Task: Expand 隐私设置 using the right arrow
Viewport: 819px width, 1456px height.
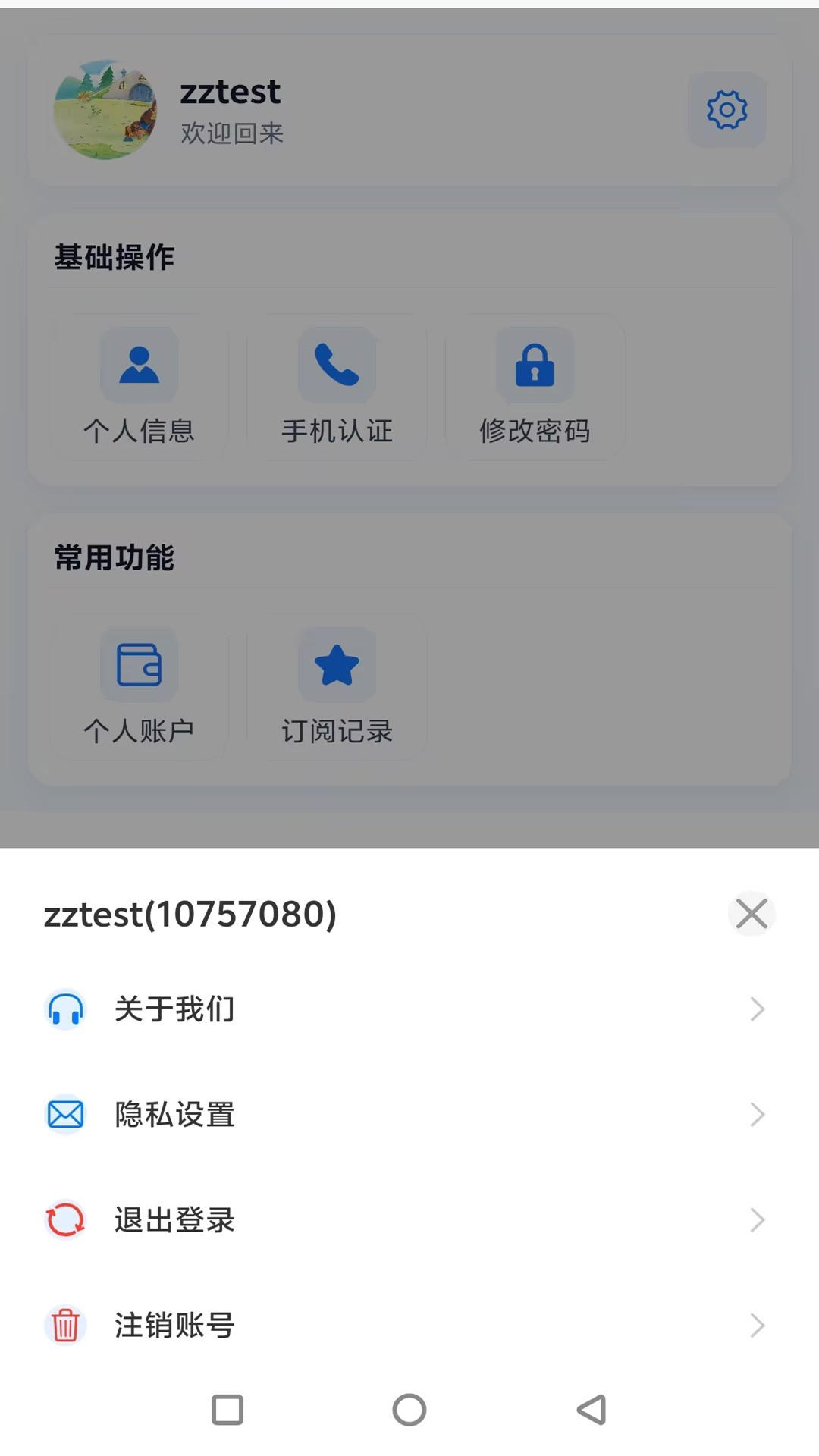Action: pos(758,1115)
